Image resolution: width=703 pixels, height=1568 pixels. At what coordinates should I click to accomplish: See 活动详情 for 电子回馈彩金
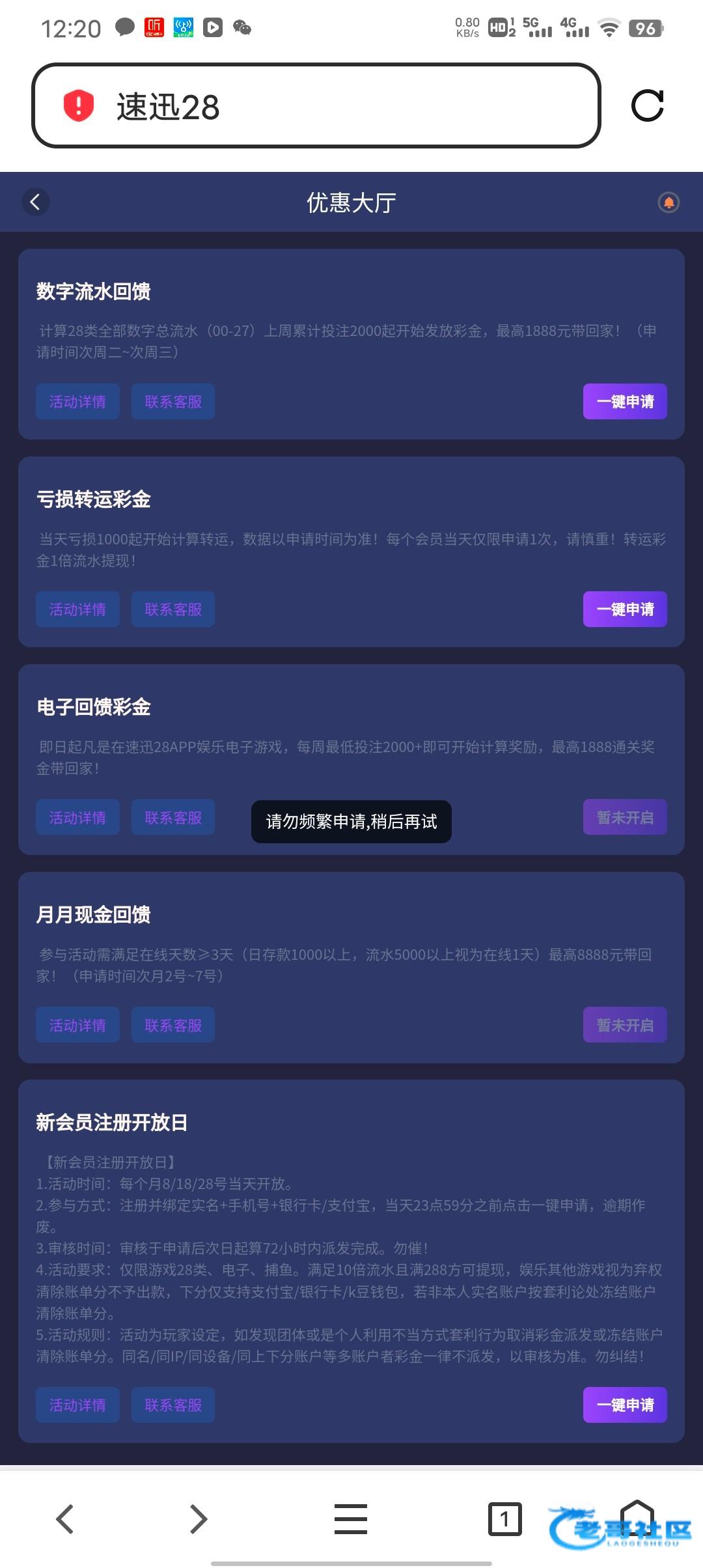coord(77,817)
